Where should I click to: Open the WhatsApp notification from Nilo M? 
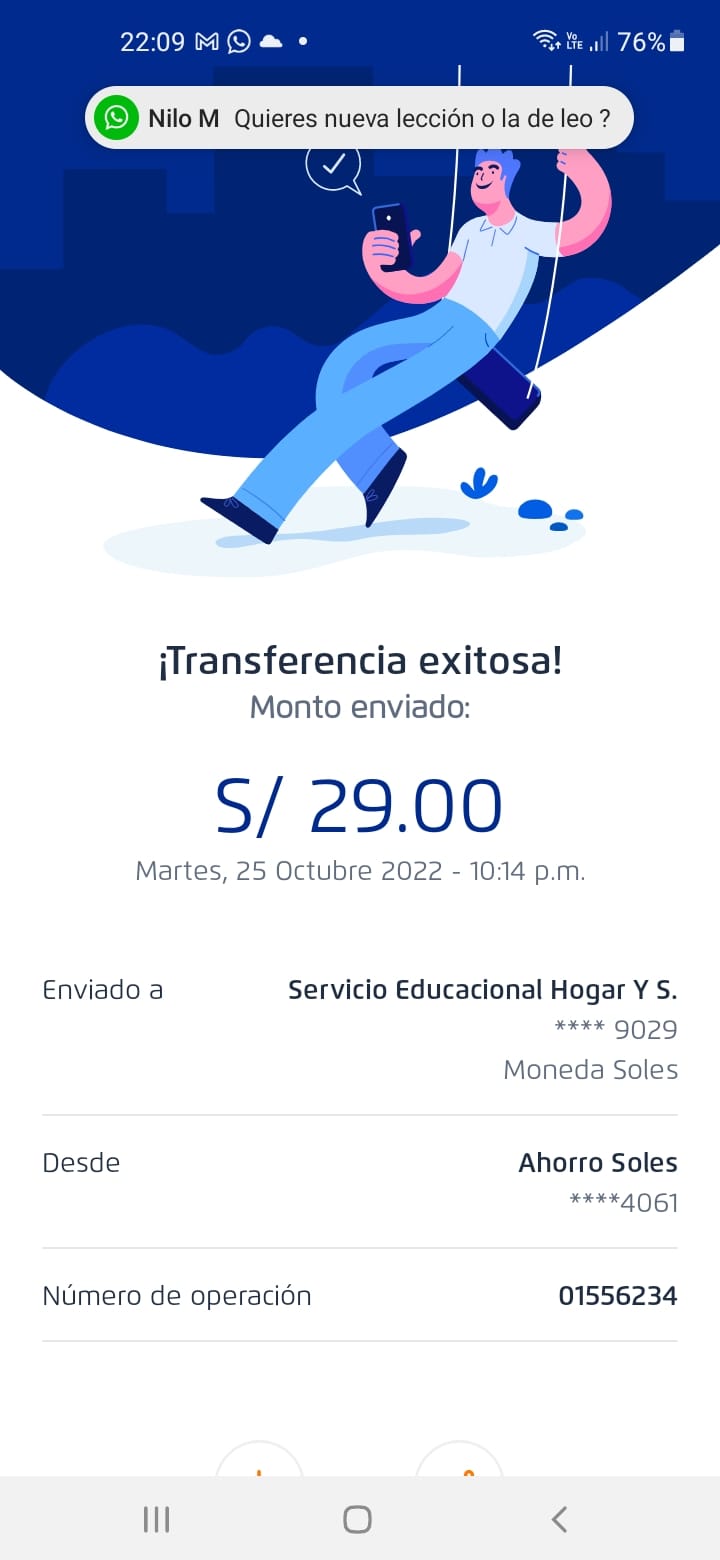point(360,118)
